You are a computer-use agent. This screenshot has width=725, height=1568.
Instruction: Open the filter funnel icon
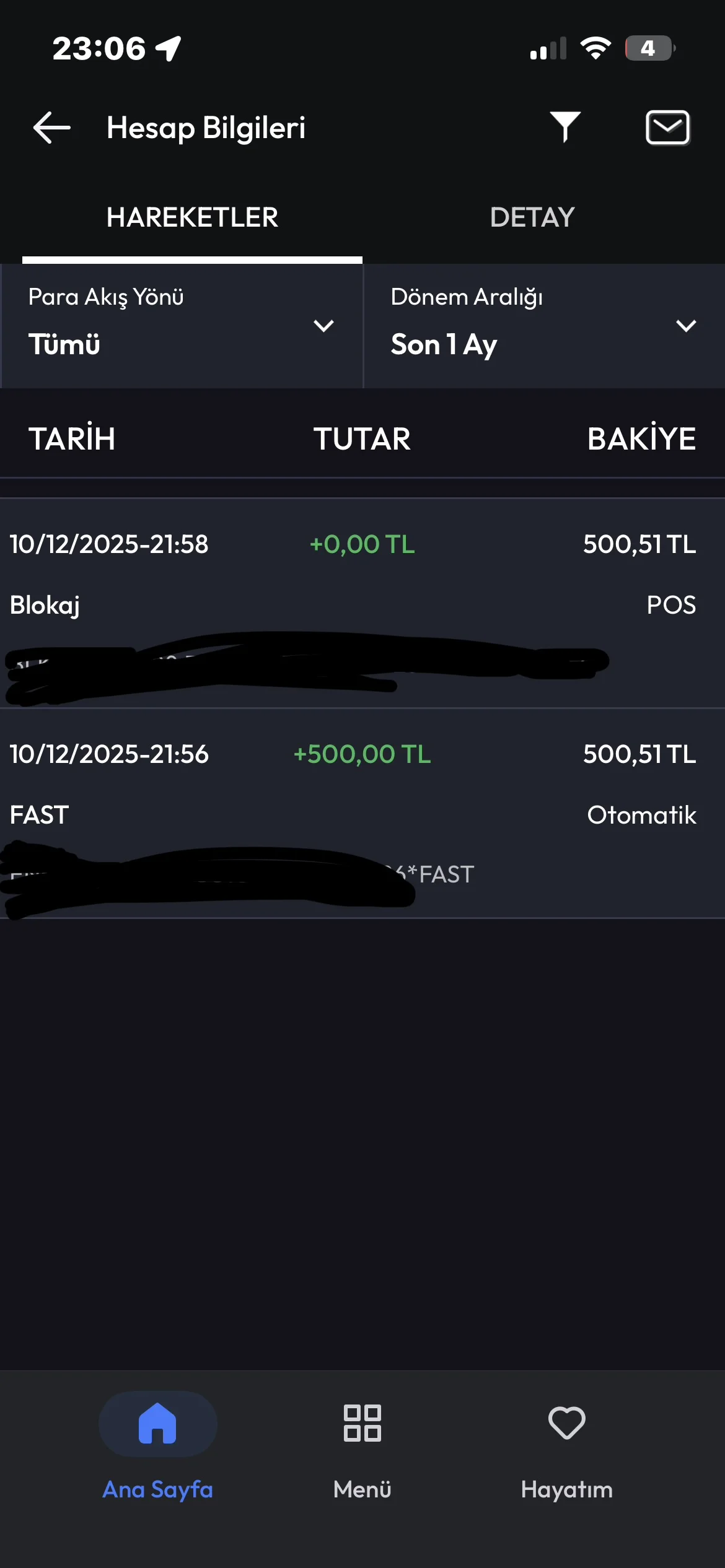click(x=565, y=127)
